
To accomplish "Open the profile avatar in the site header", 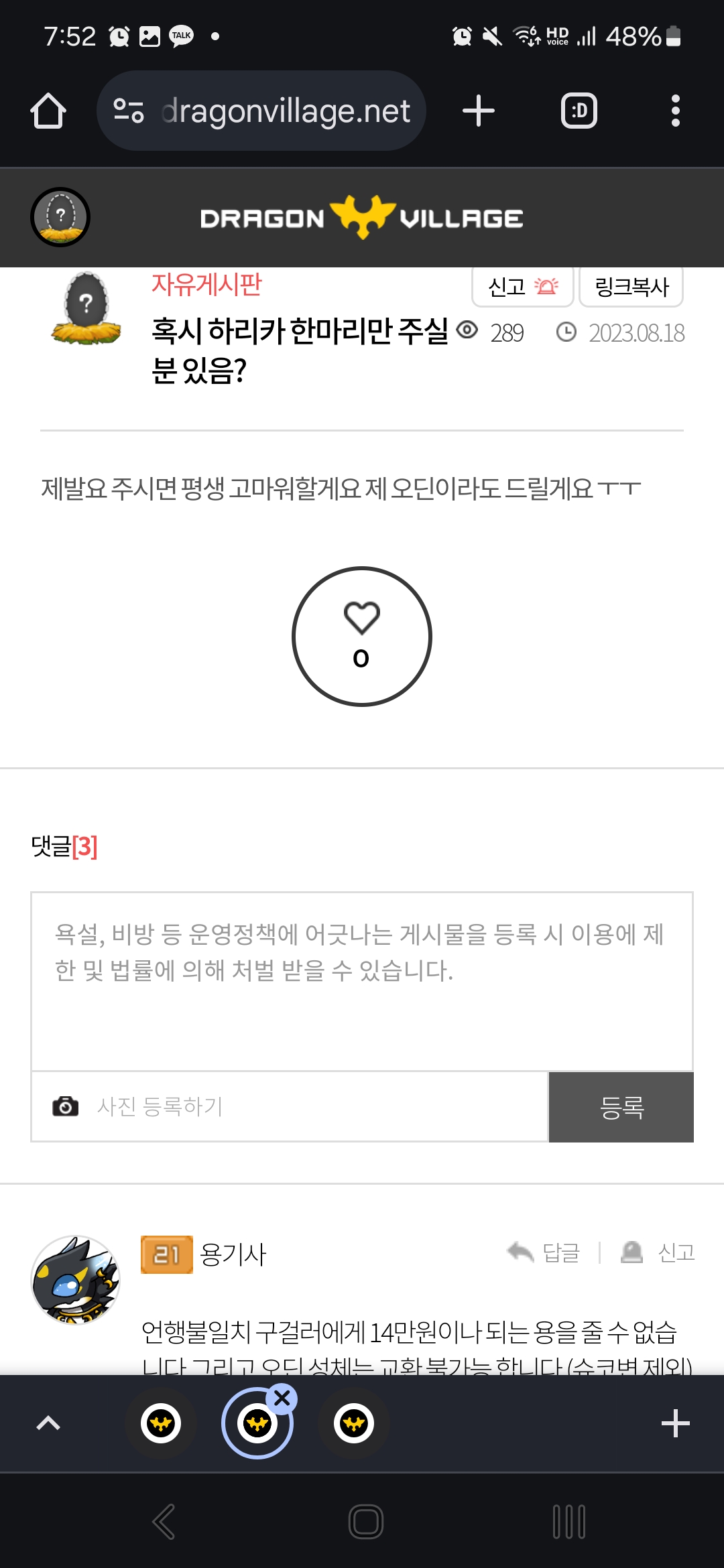I will click(x=60, y=217).
